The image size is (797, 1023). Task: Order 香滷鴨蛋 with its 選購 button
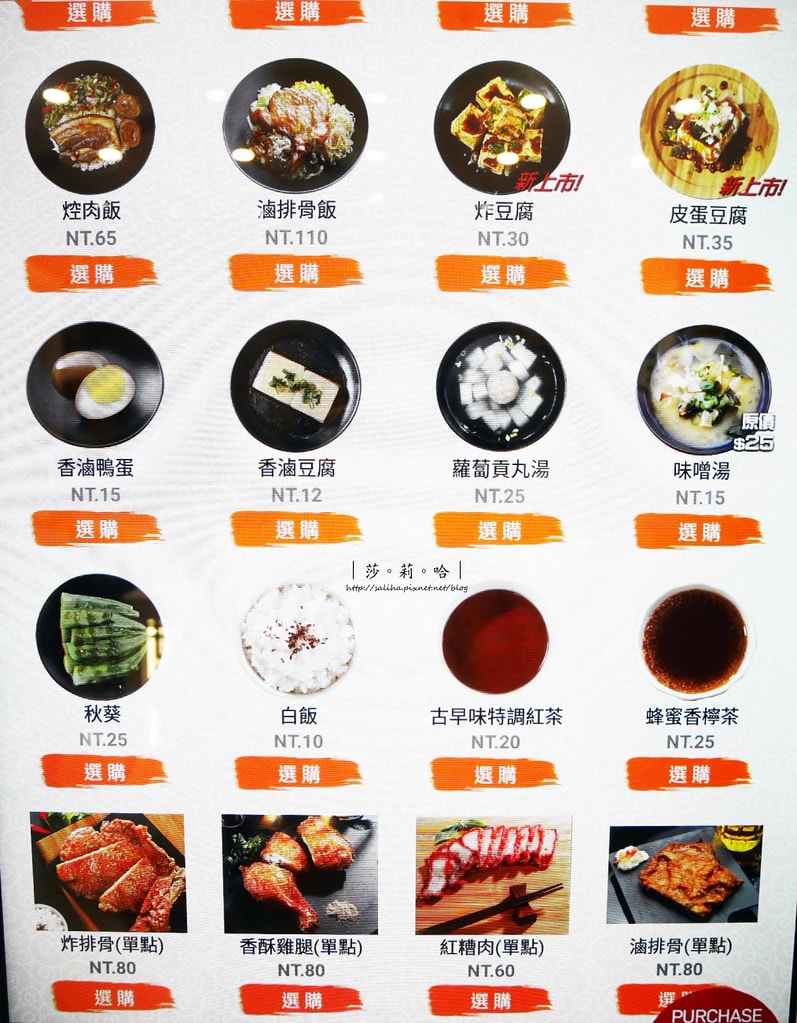click(96, 528)
